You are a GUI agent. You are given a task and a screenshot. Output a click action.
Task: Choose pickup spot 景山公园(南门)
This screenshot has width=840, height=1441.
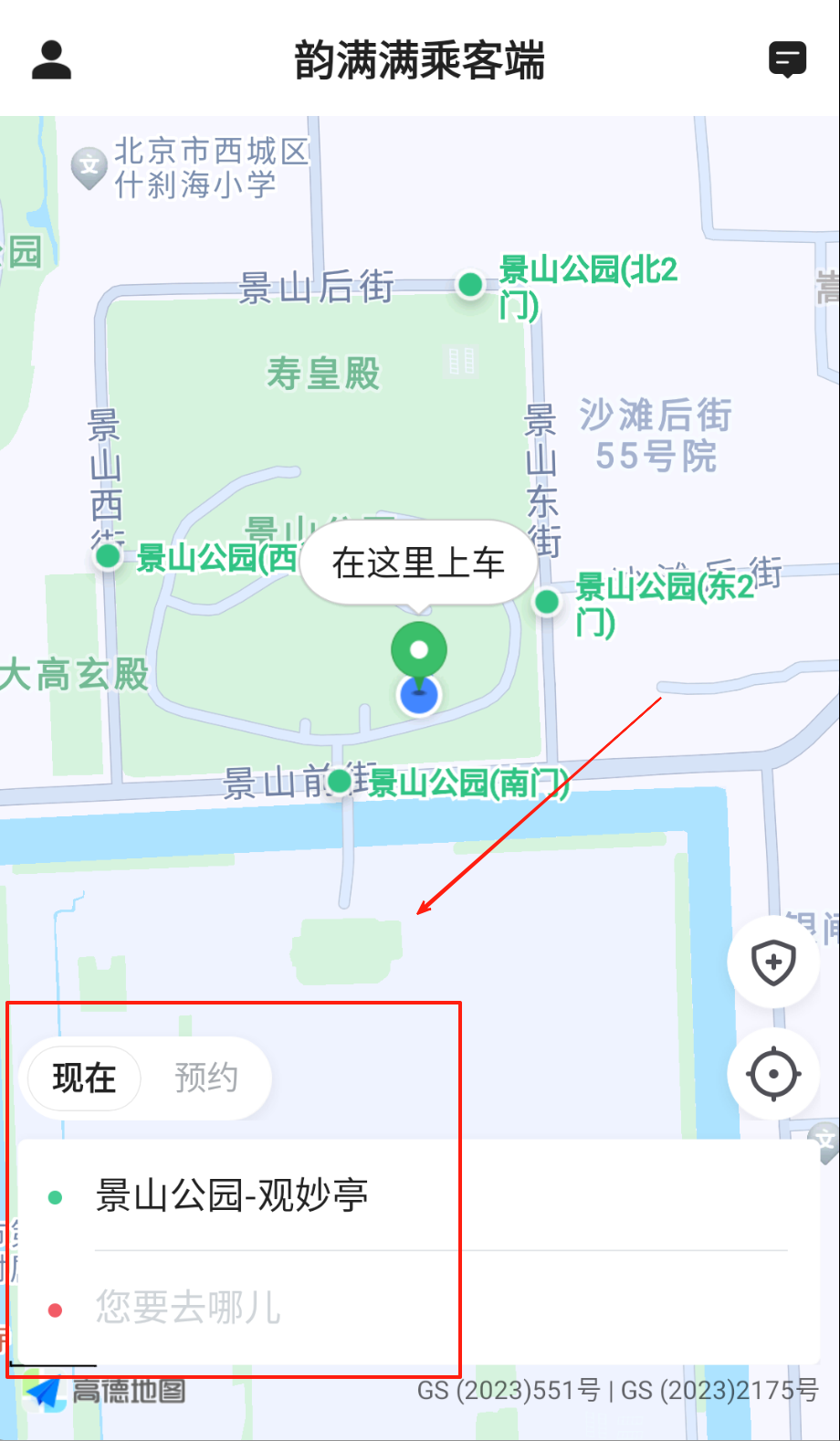tap(341, 781)
